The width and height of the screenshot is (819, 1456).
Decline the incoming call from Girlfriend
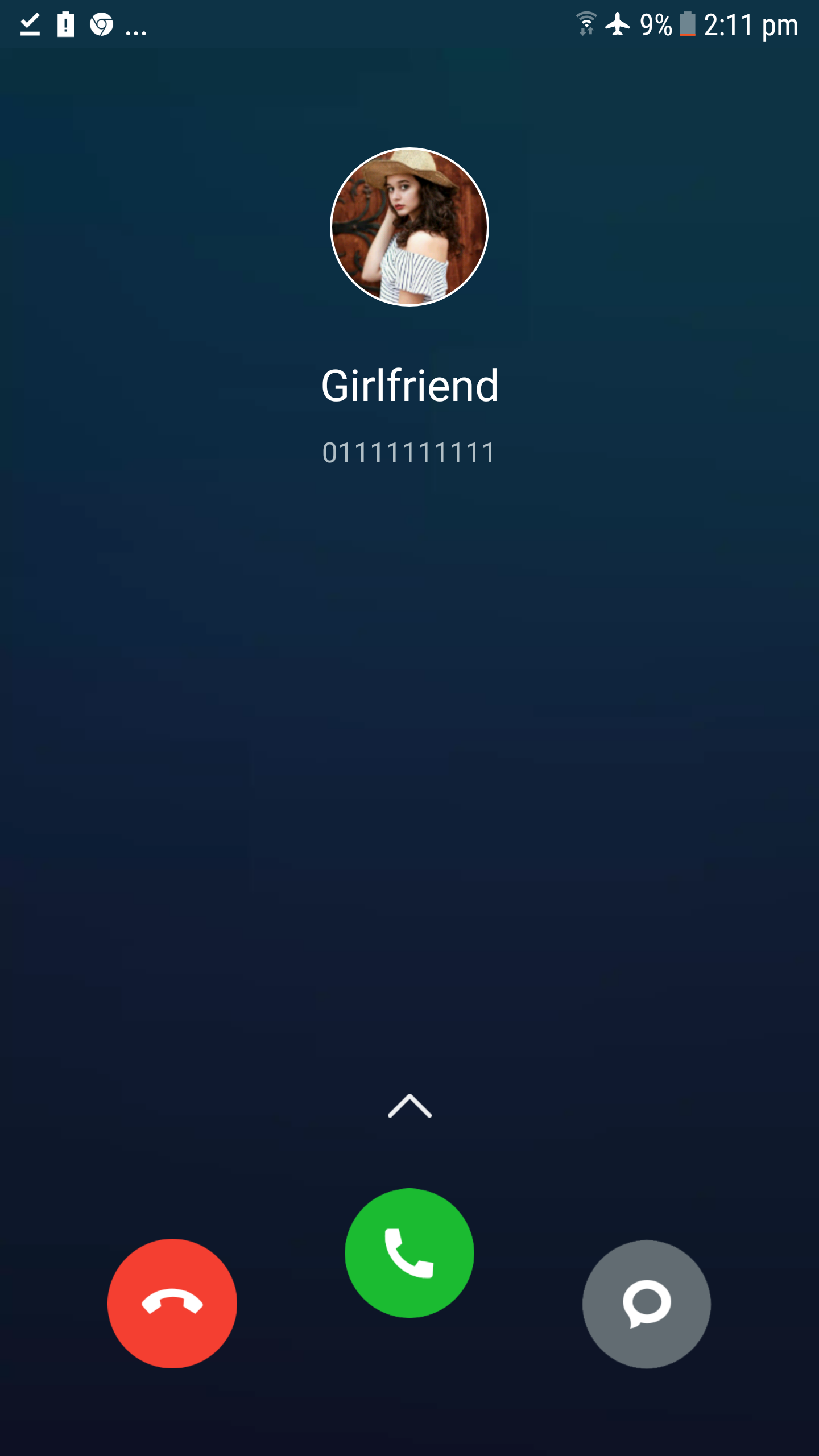click(172, 1302)
